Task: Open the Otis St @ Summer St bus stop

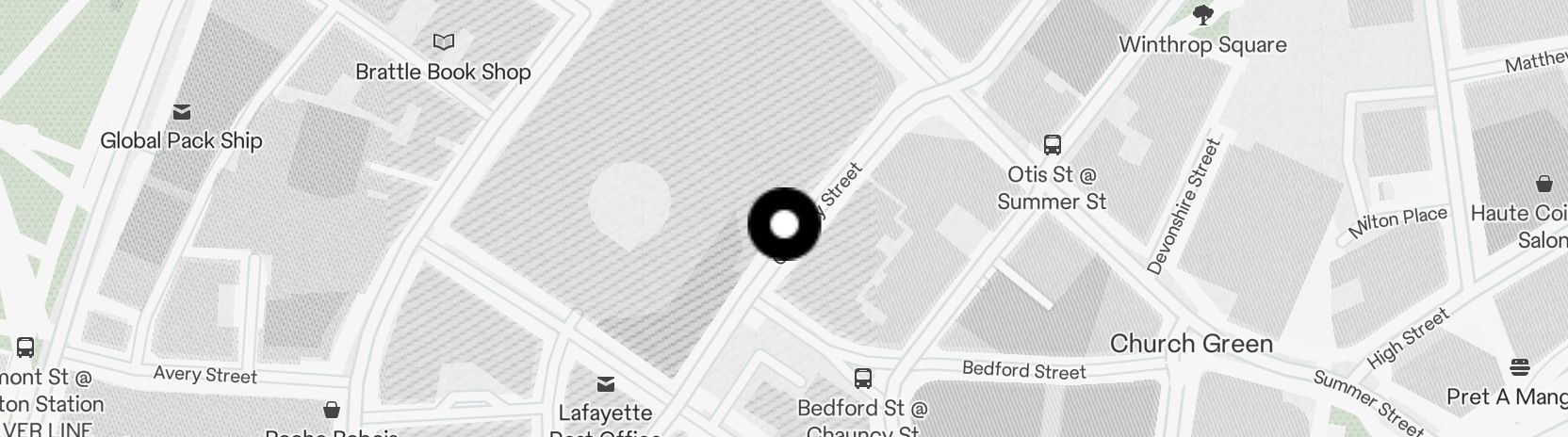Action: (x=1053, y=146)
